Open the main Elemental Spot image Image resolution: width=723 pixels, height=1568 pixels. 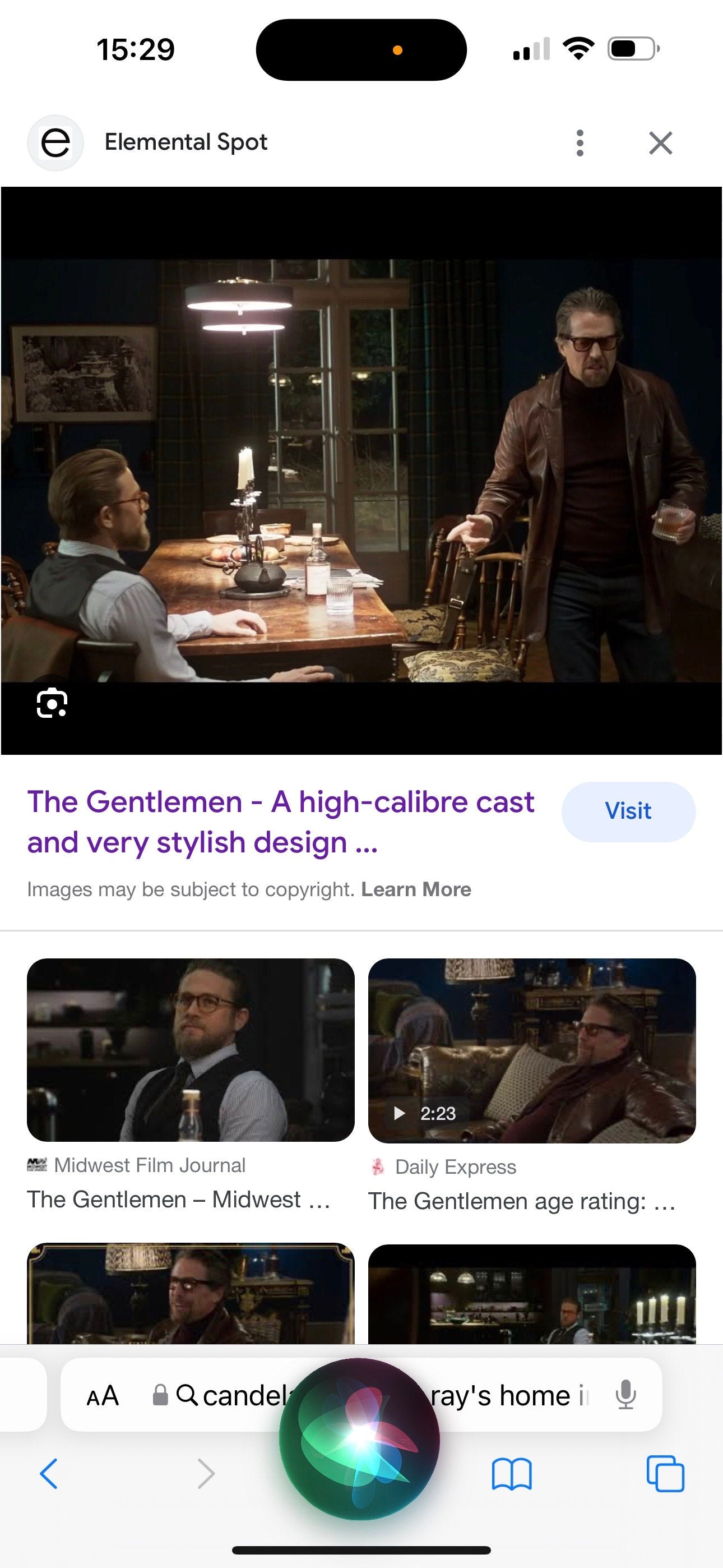(361, 470)
